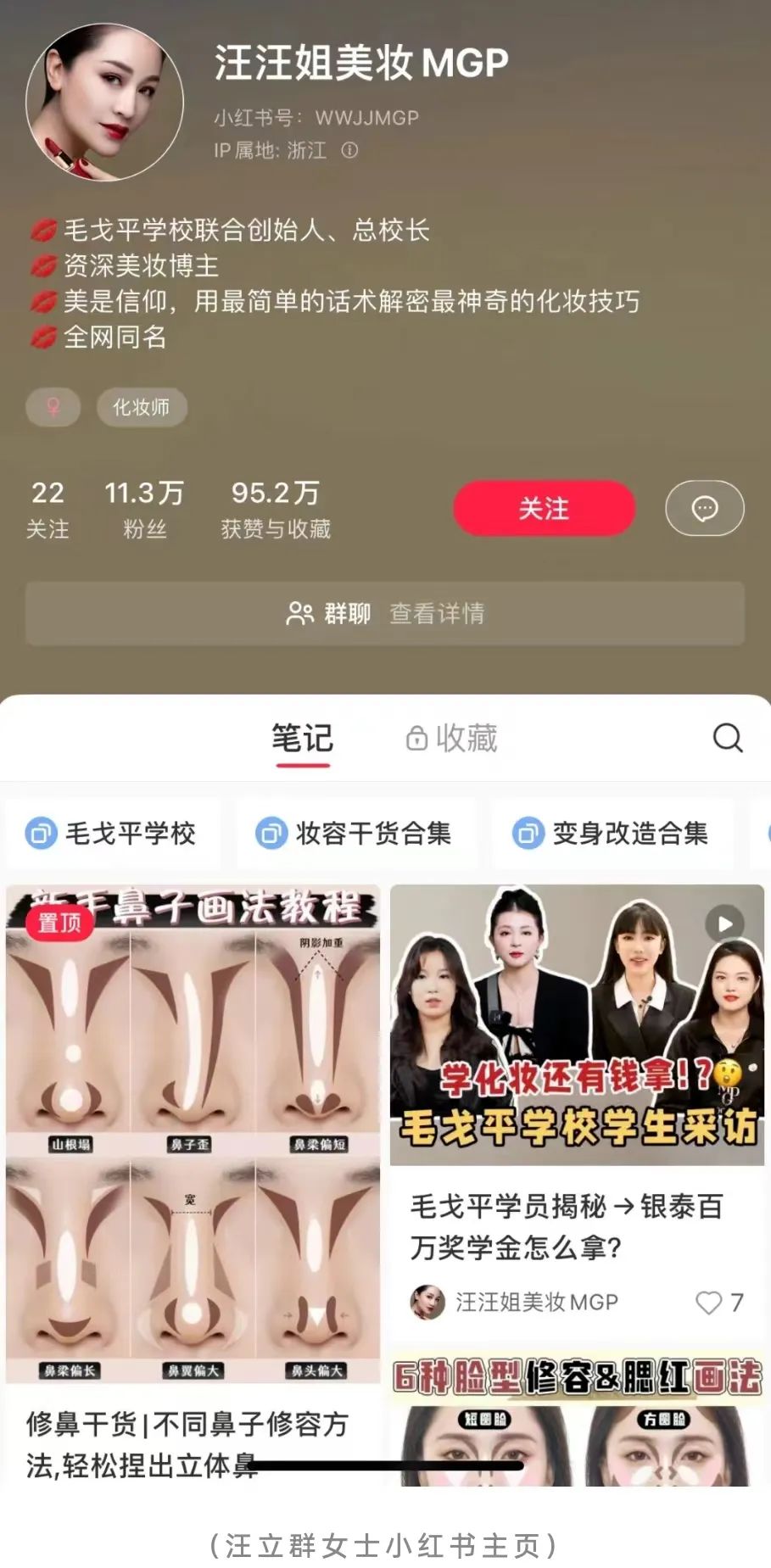The image size is (771, 1568).
Task: Tap the 化妆师 profession tag
Action: tap(141, 407)
